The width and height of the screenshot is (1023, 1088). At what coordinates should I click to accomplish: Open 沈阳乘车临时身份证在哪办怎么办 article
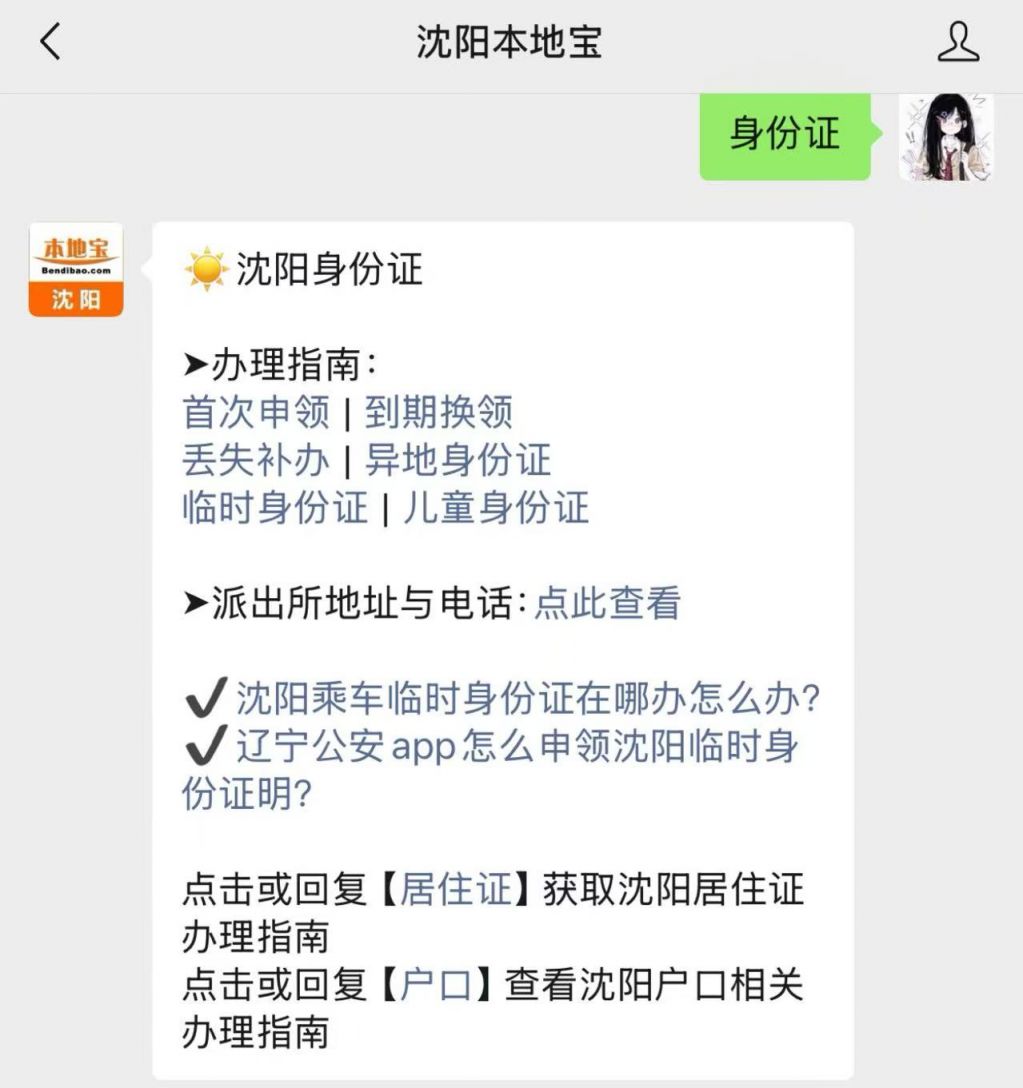tap(528, 699)
